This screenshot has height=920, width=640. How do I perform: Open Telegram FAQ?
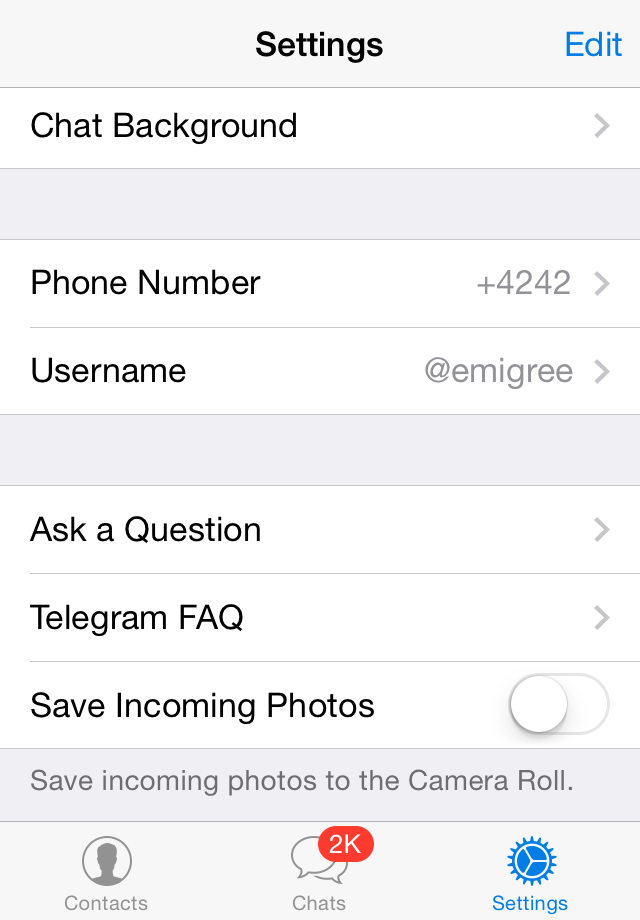pos(320,617)
